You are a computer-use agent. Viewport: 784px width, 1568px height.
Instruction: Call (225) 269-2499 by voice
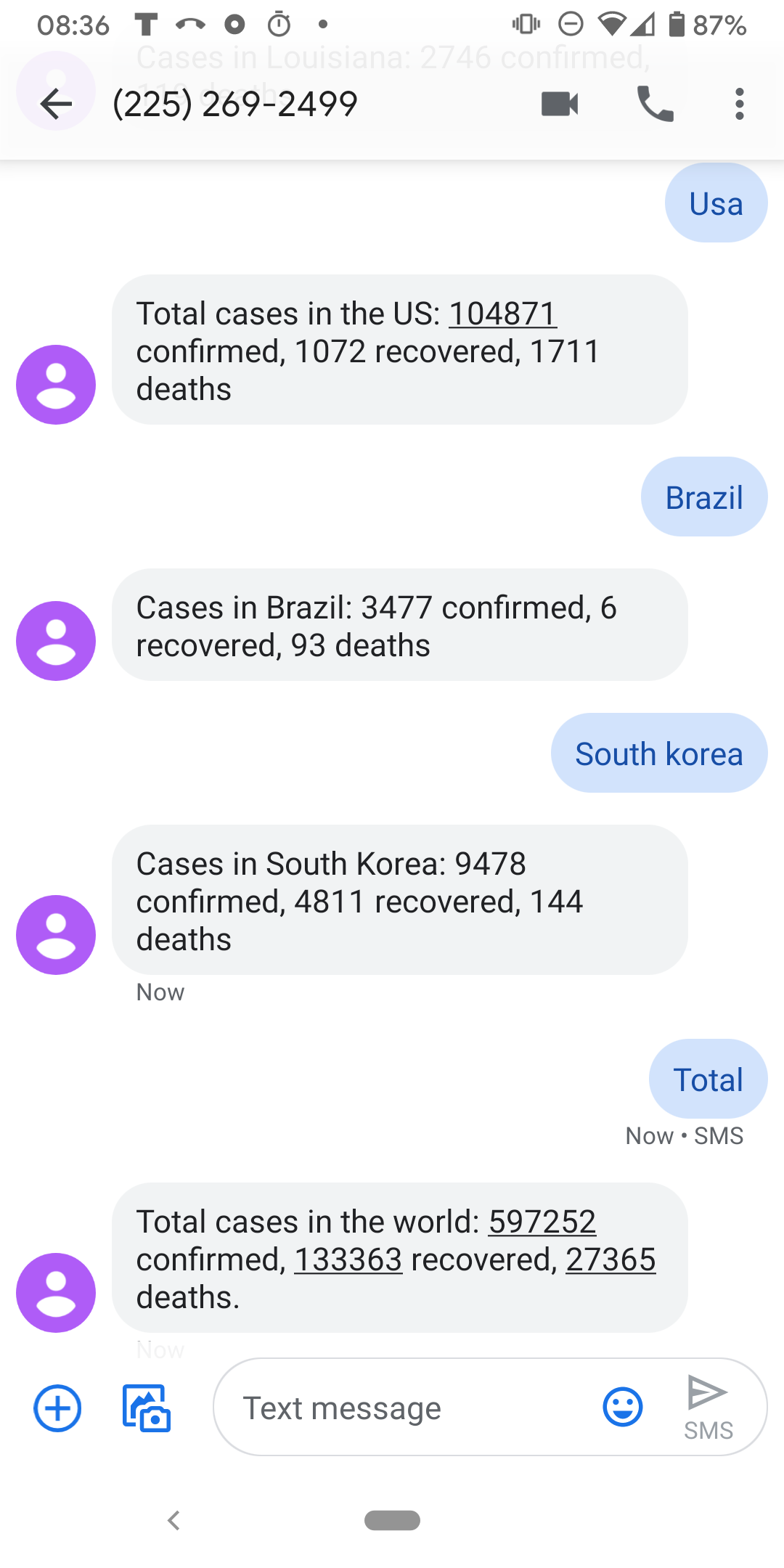pyautogui.click(x=655, y=104)
